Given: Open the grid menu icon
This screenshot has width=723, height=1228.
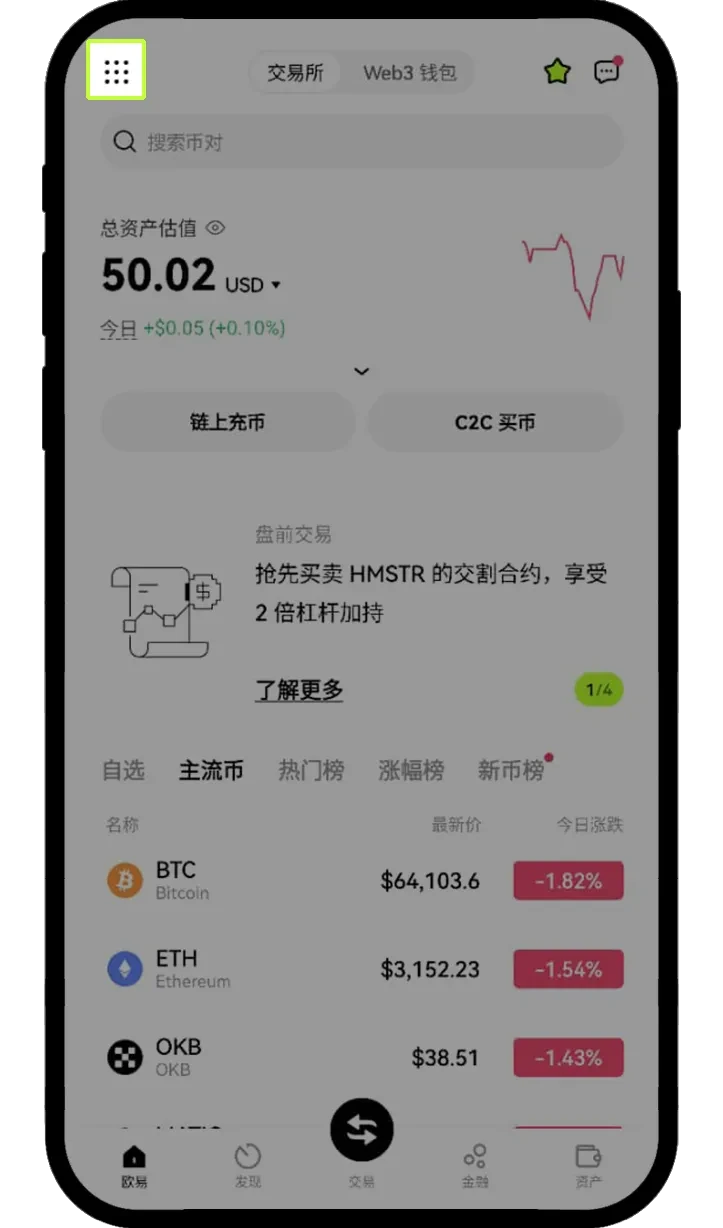Looking at the screenshot, I should (x=117, y=71).
